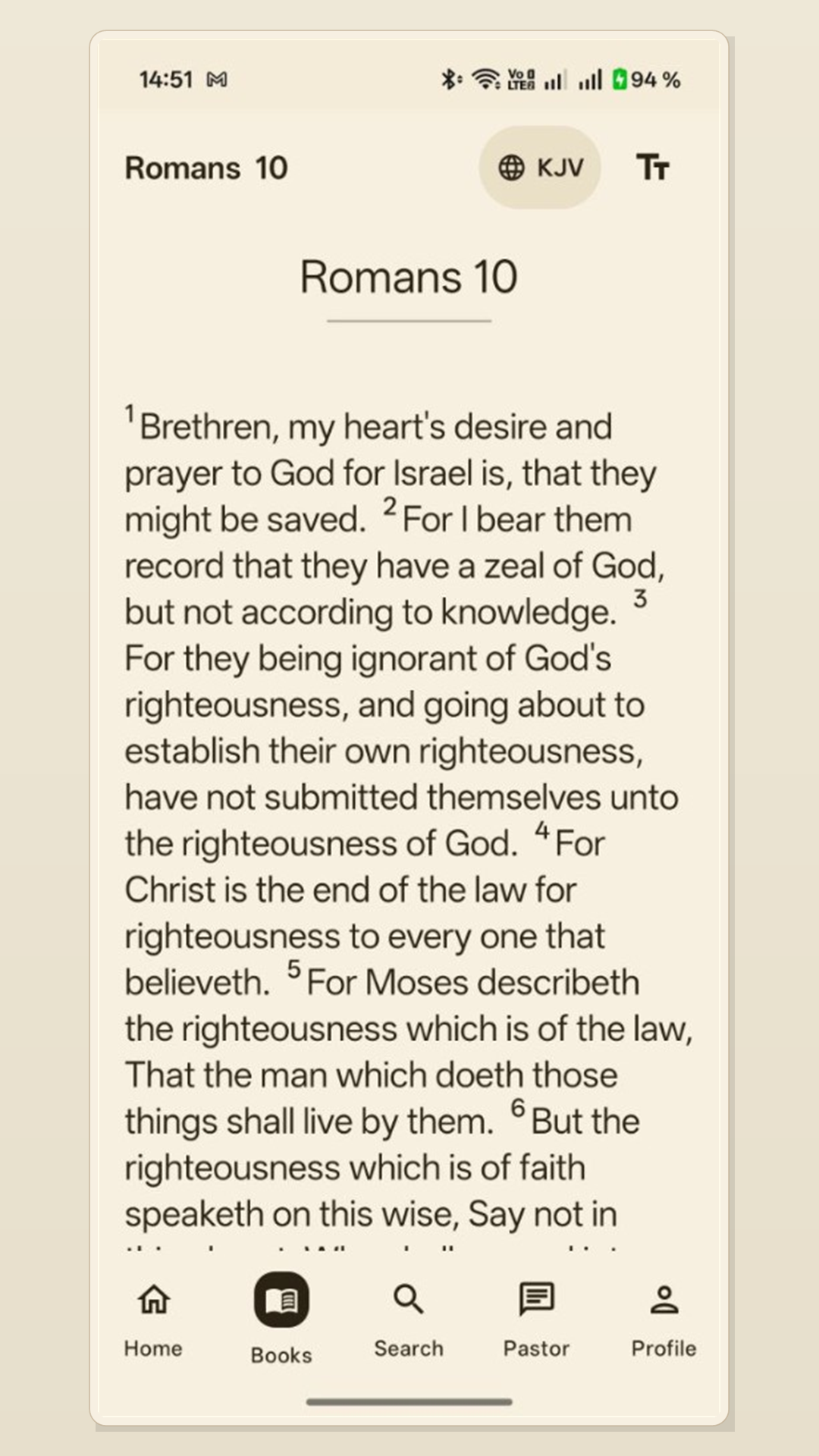
Task: Tap the Search magnifier icon
Action: pos(409,1297)
